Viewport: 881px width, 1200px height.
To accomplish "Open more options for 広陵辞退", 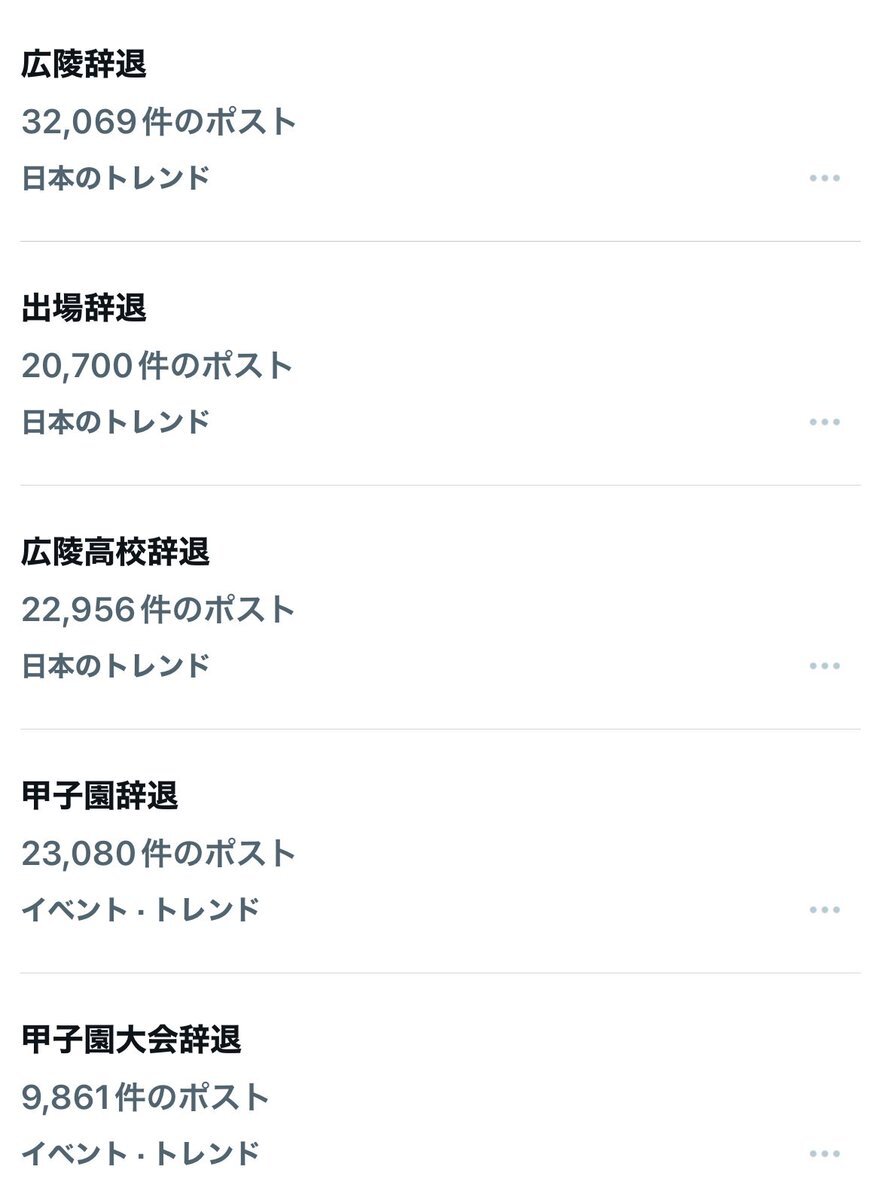I will click(x=824, y=178).
